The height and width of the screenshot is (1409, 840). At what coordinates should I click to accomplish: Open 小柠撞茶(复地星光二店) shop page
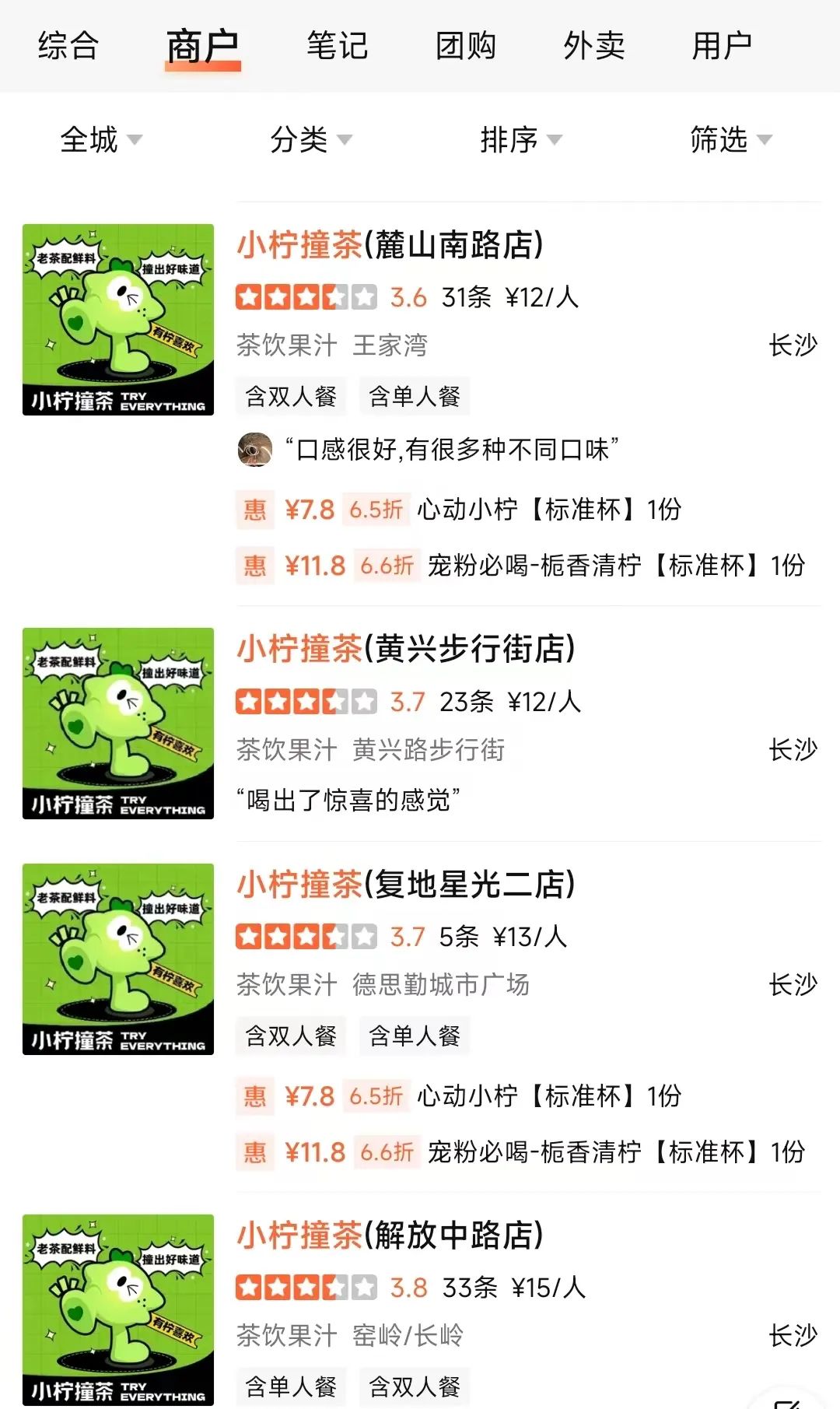click(x=405, y=885)
